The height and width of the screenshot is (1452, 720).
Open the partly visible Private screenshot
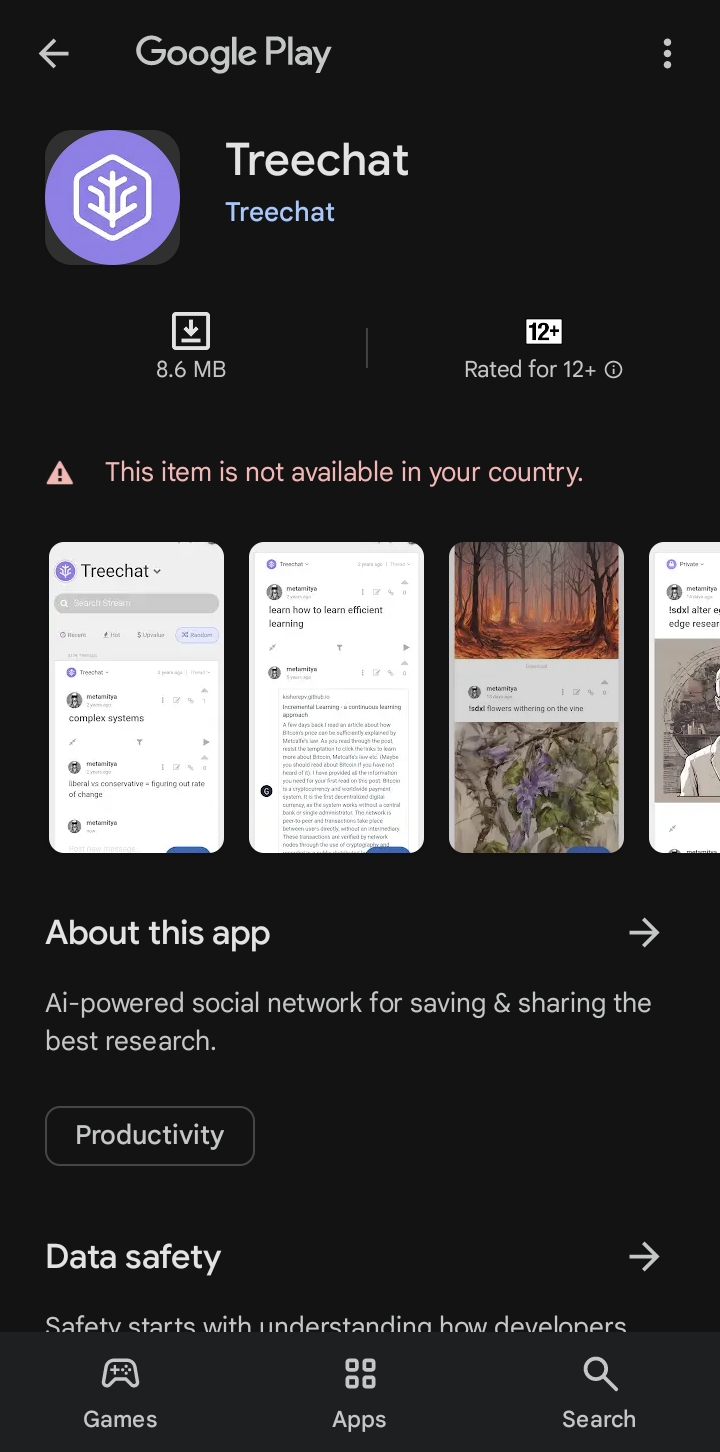(x=684, y=697)
